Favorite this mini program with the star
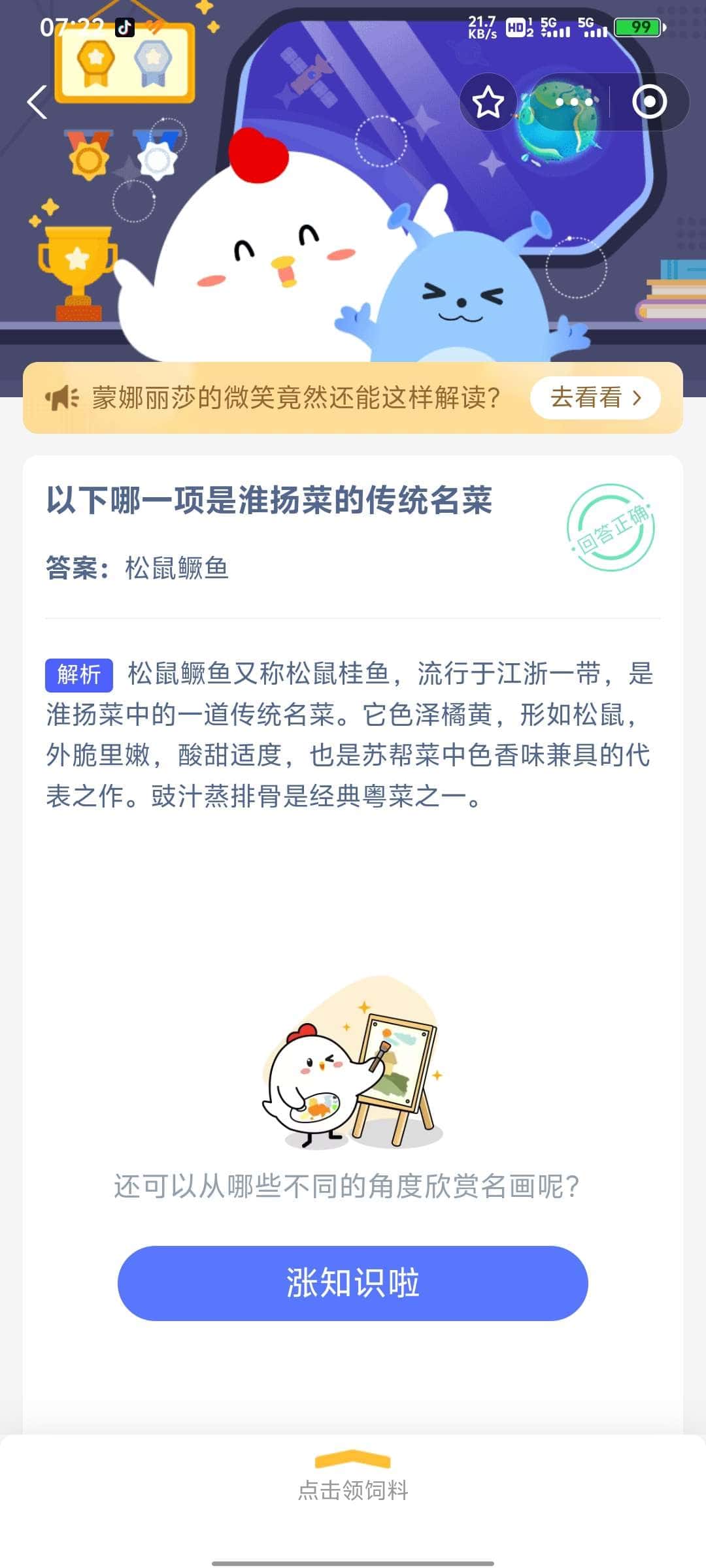The height and width of the screenshot is (1568, 706). point(488,103)
